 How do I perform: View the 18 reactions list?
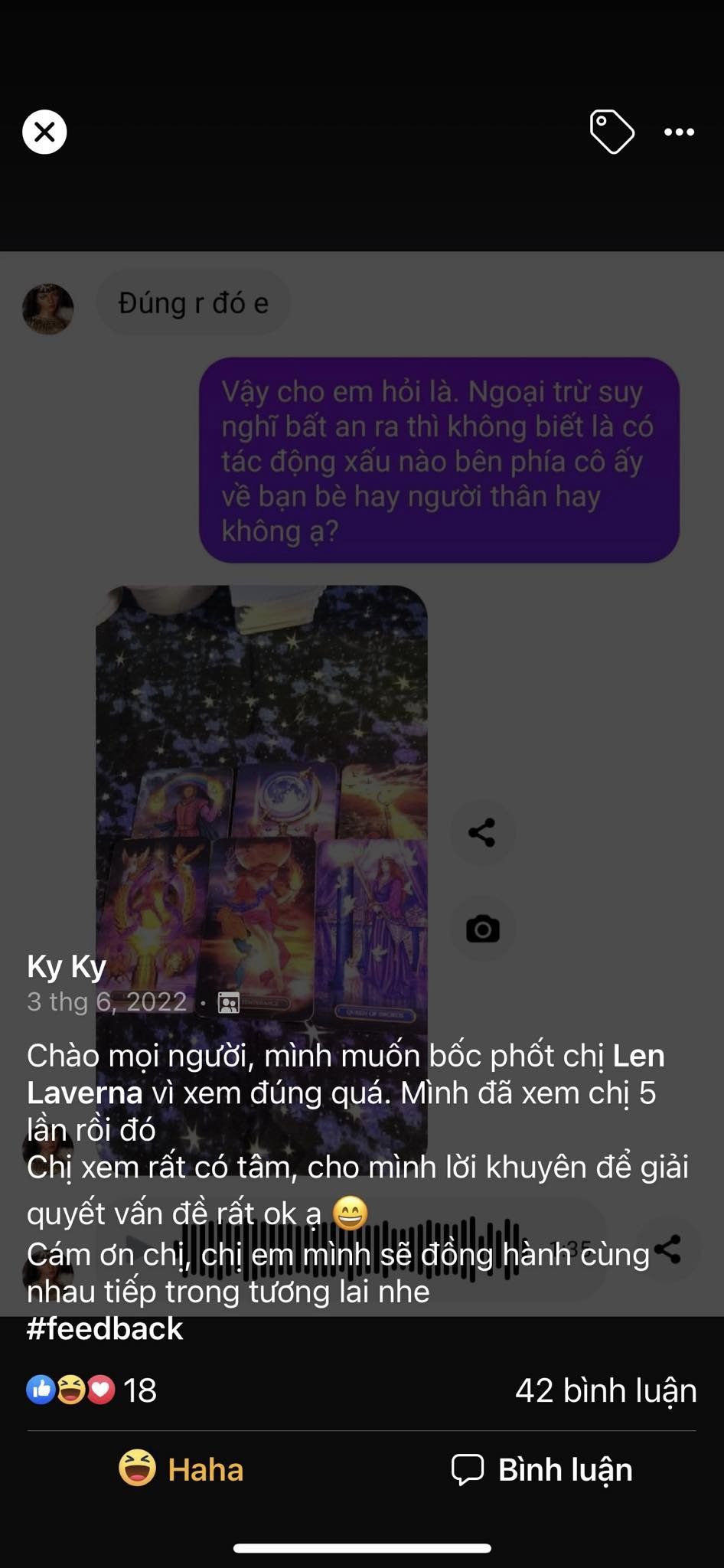[x=92, y=1390]
